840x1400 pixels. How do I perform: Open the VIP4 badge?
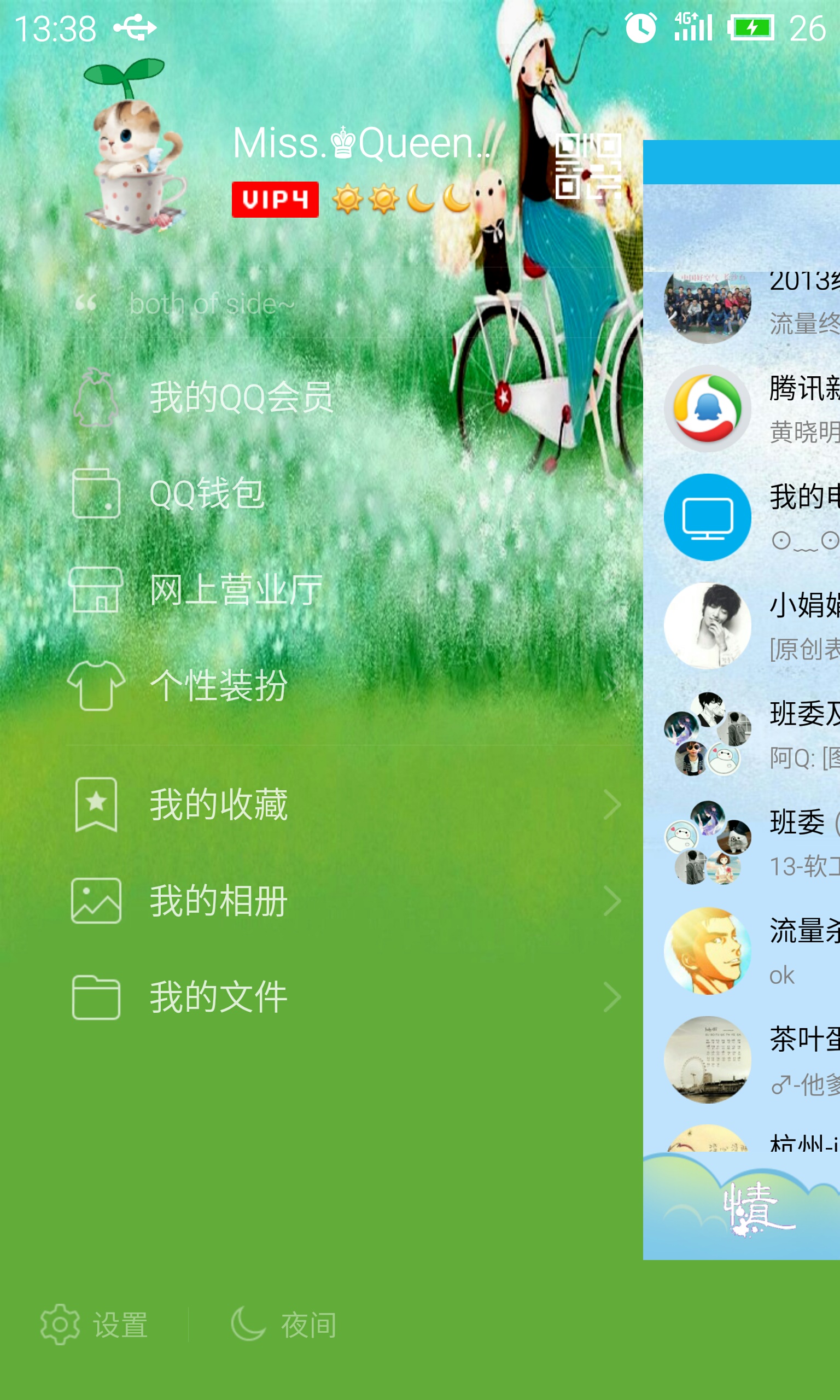[275, 199]
